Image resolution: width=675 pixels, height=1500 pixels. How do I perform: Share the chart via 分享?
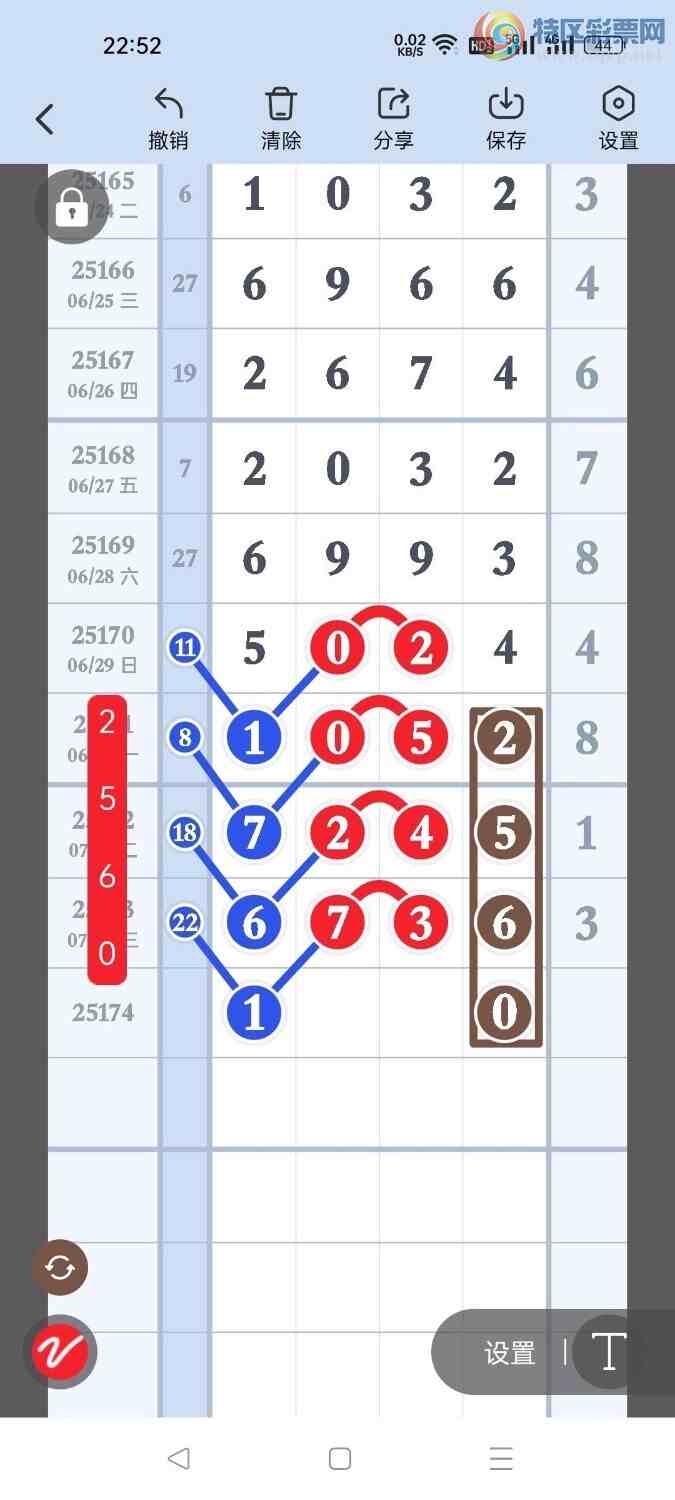(393, 119)
